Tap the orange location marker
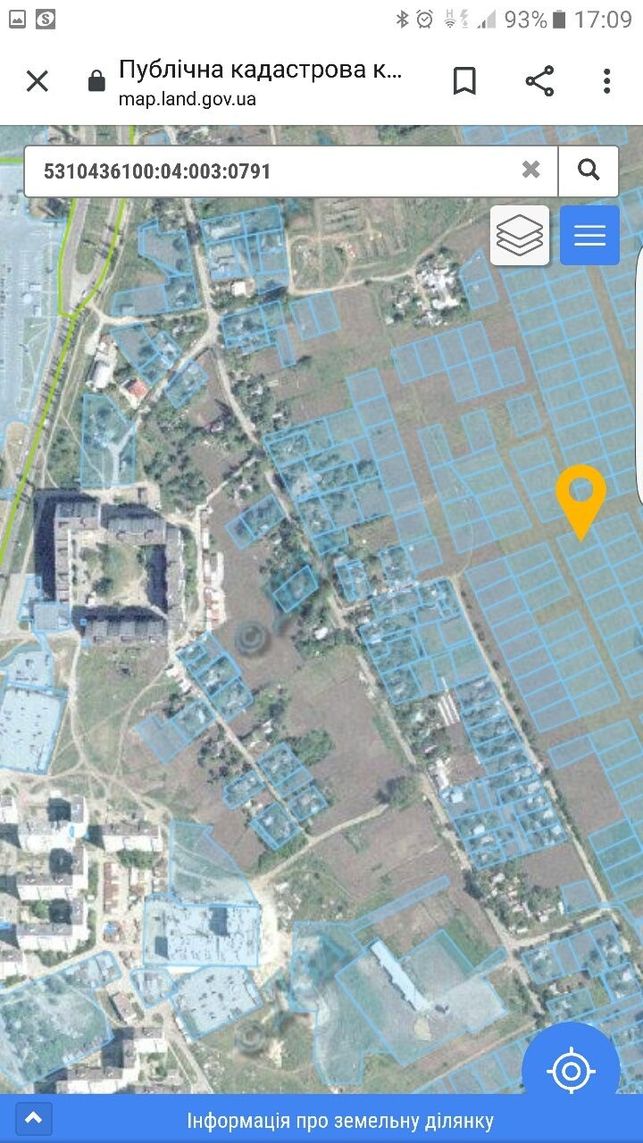643x1143 pixels. pyautogui.click(x=580, y=502)
